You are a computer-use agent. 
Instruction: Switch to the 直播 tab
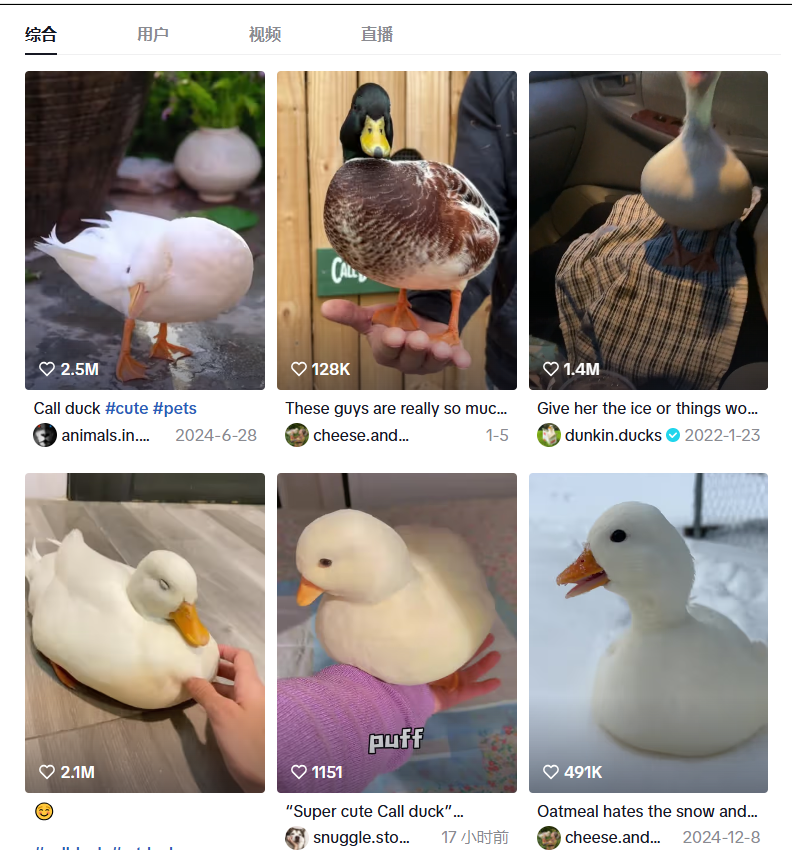(377, 34)
